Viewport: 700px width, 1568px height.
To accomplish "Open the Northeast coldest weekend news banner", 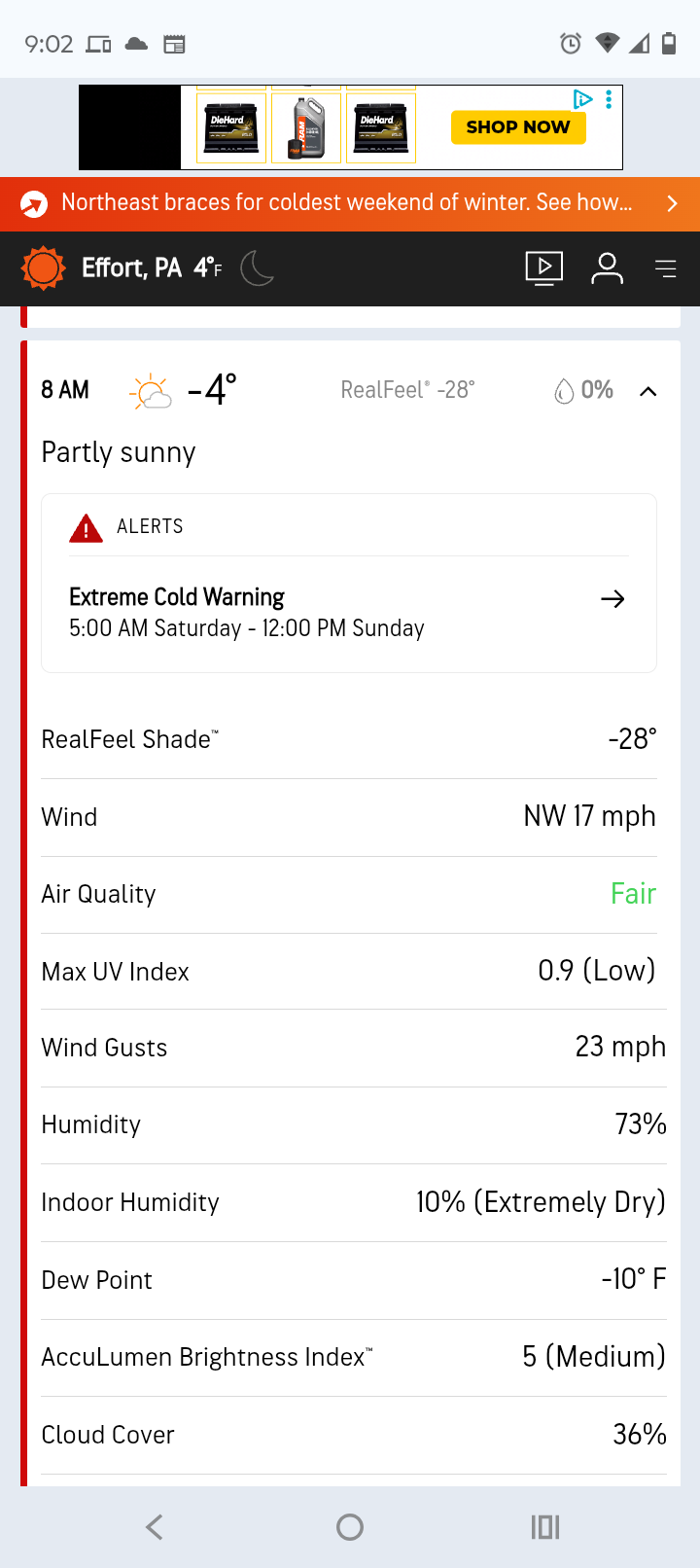I will point(350,203).
